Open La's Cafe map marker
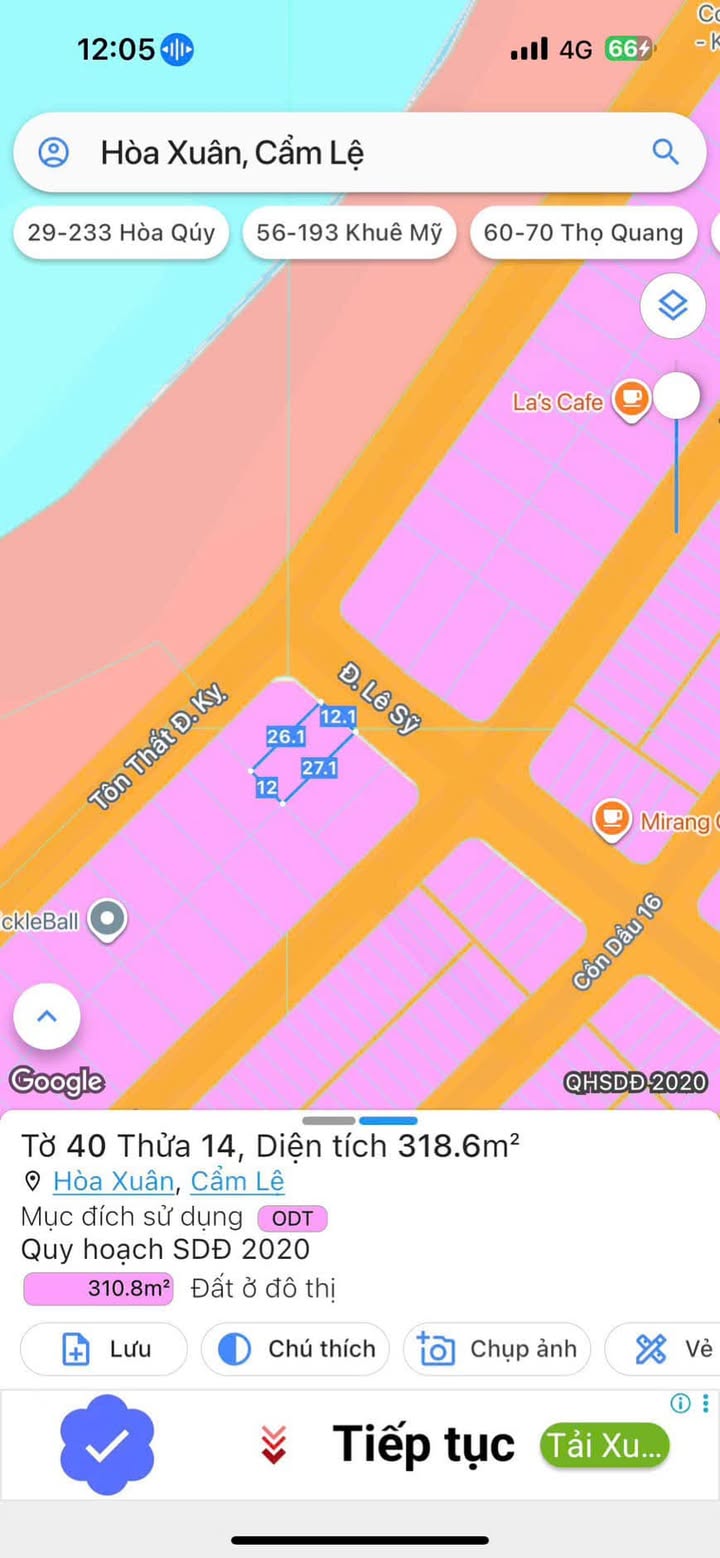720x1558 pixels. [631, 401]
